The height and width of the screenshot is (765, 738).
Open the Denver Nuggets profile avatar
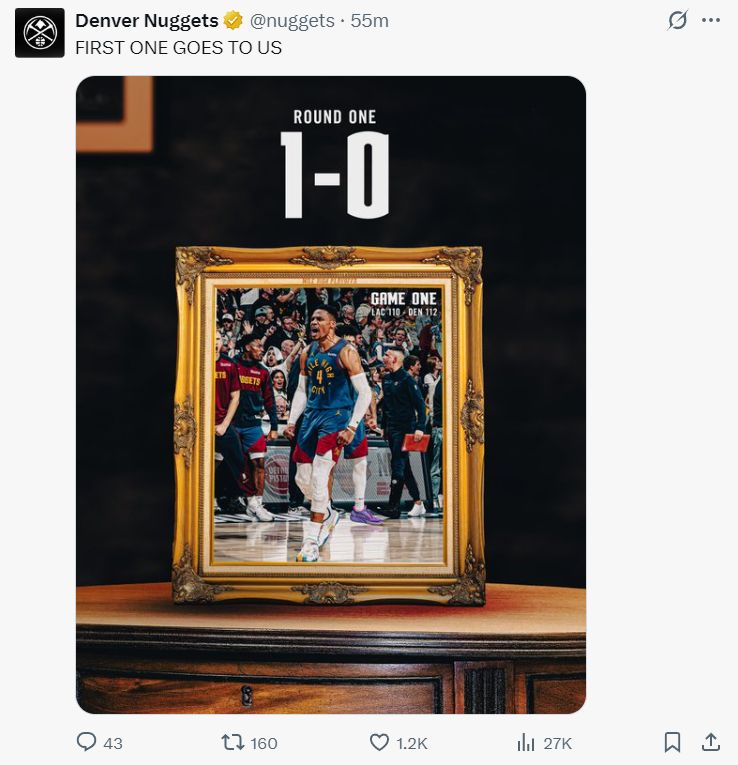click(x=40, y=33)
